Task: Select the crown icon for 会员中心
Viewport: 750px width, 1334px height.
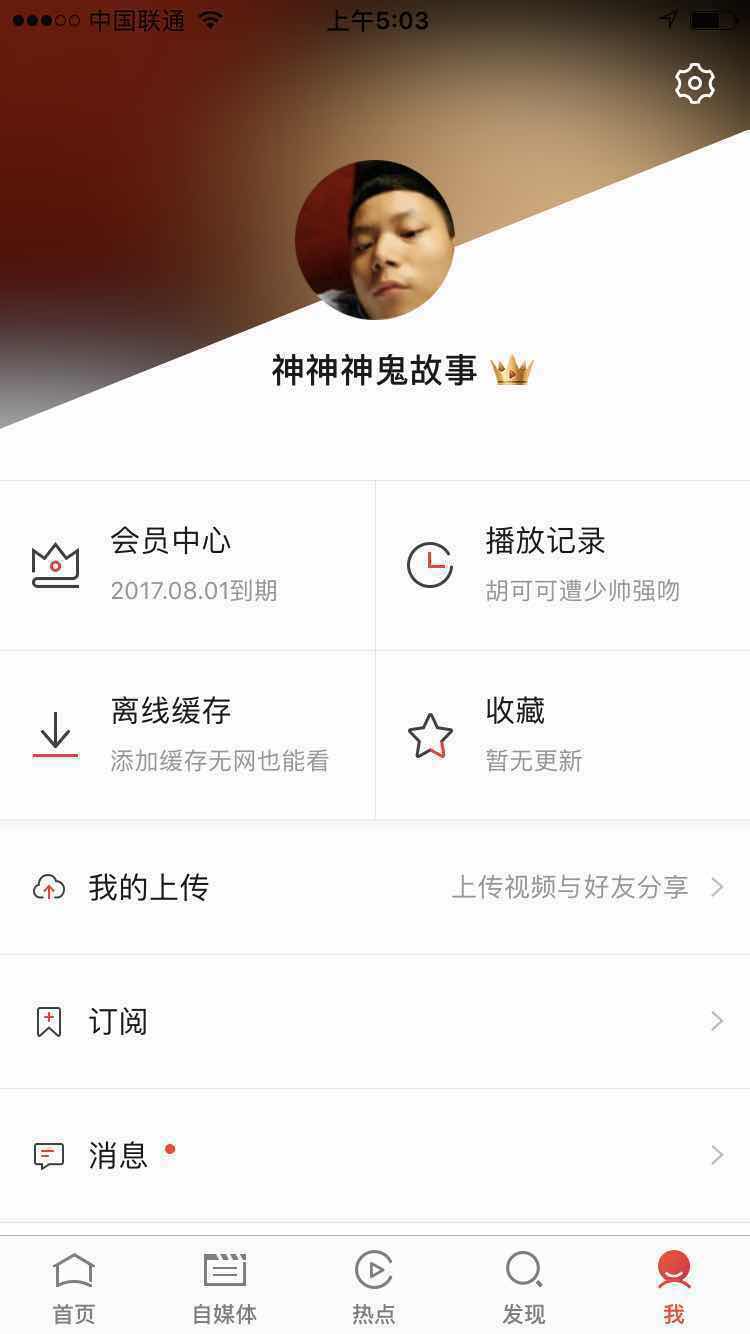Action: (55, 563)
